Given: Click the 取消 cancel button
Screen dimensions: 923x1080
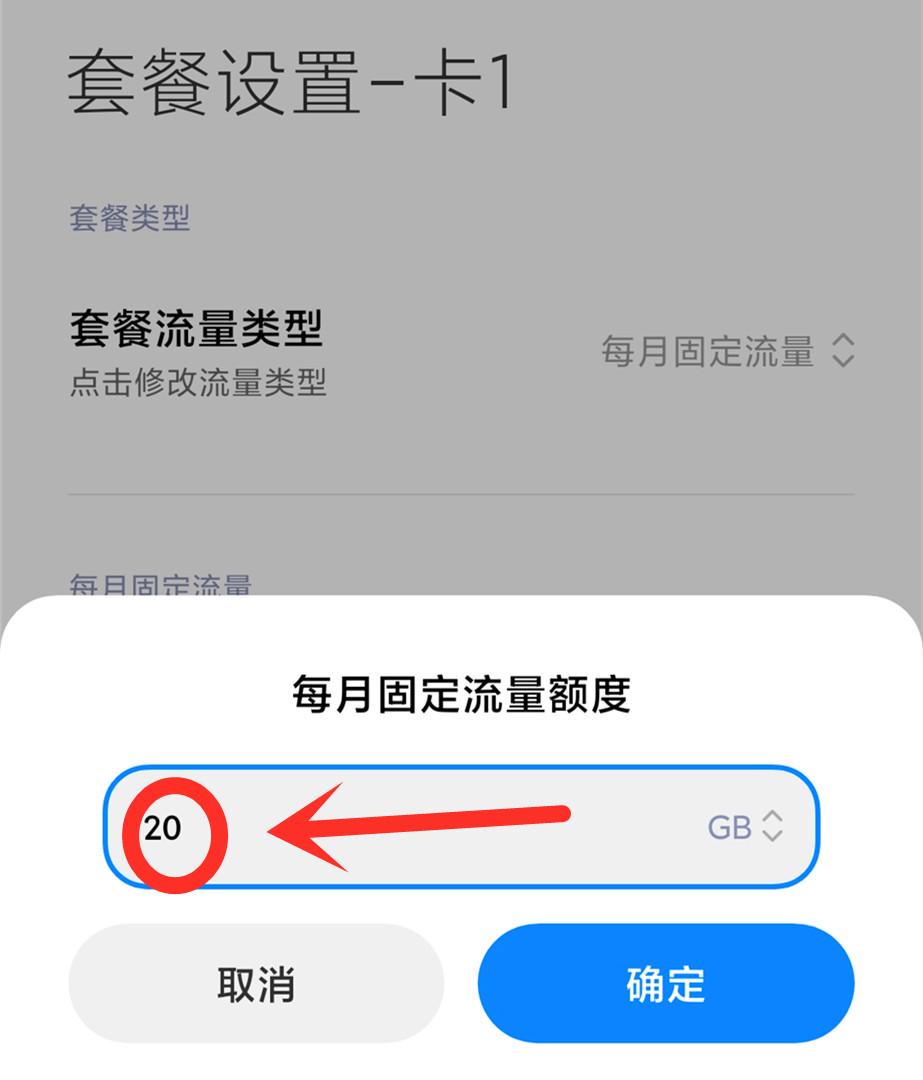Looking at the screenshot, I should tap(256, 983).
